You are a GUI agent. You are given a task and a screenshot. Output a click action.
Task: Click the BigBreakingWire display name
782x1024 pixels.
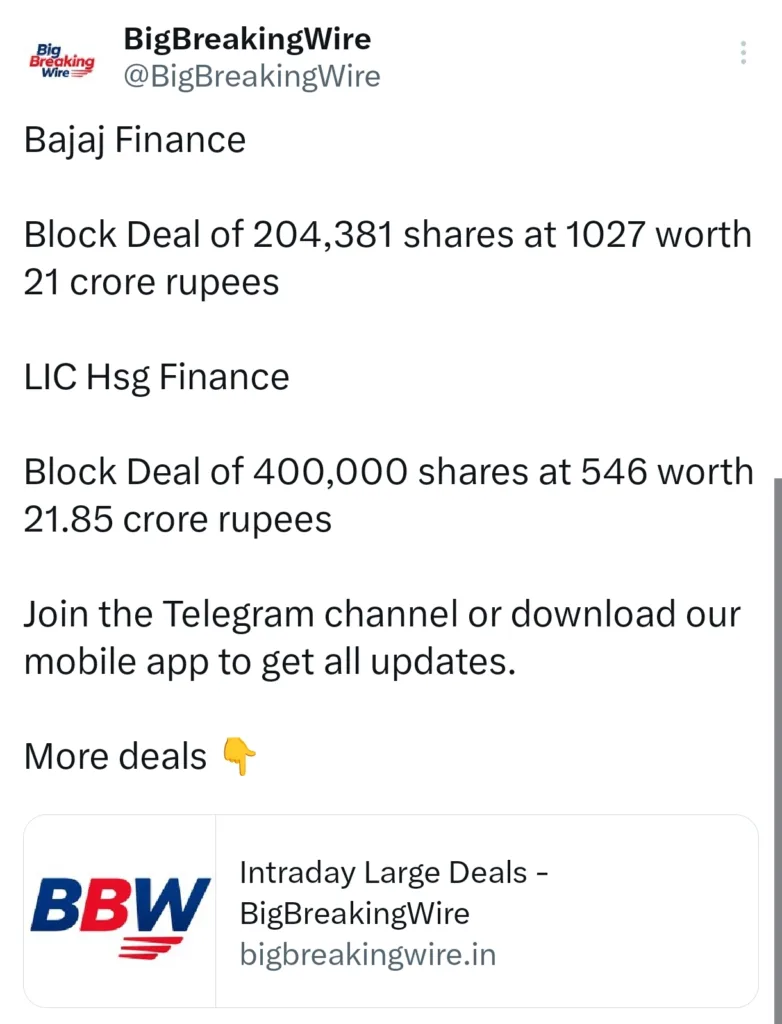tap(248, 39)
